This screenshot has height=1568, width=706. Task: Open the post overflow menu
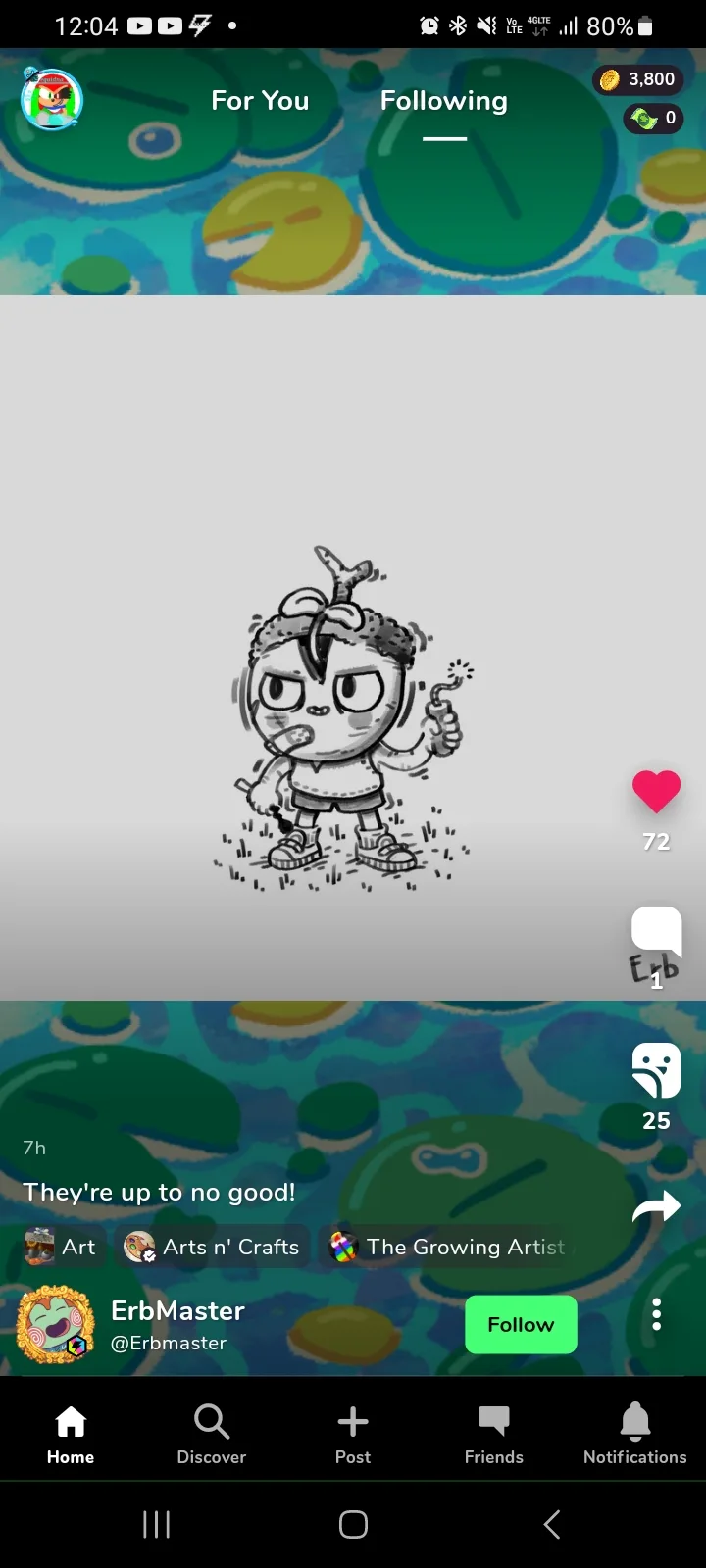(656, 1315)
